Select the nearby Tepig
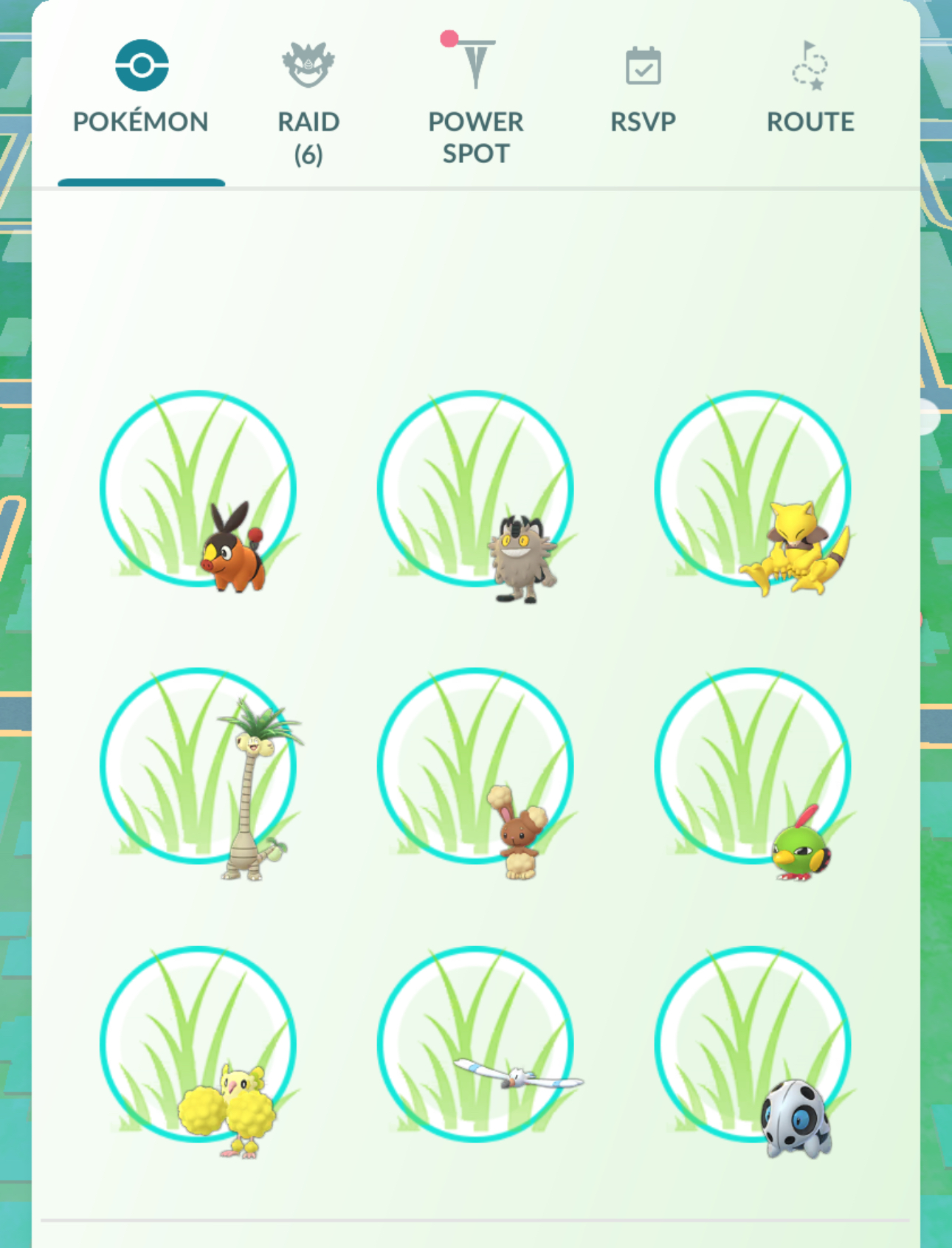 pyautogui.click(x=199, y=490)
